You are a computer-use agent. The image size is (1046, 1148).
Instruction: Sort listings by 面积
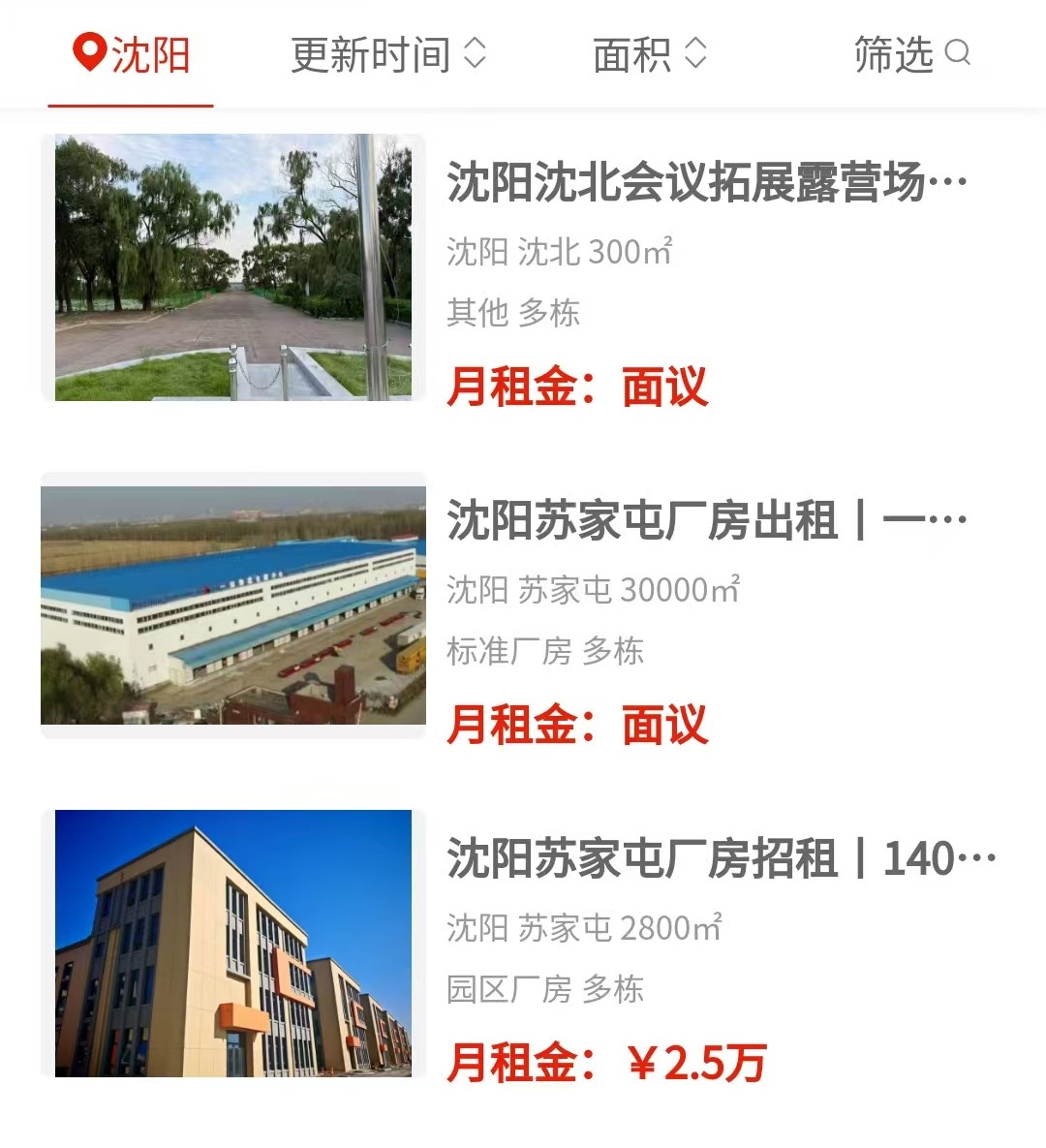point(649,54)
